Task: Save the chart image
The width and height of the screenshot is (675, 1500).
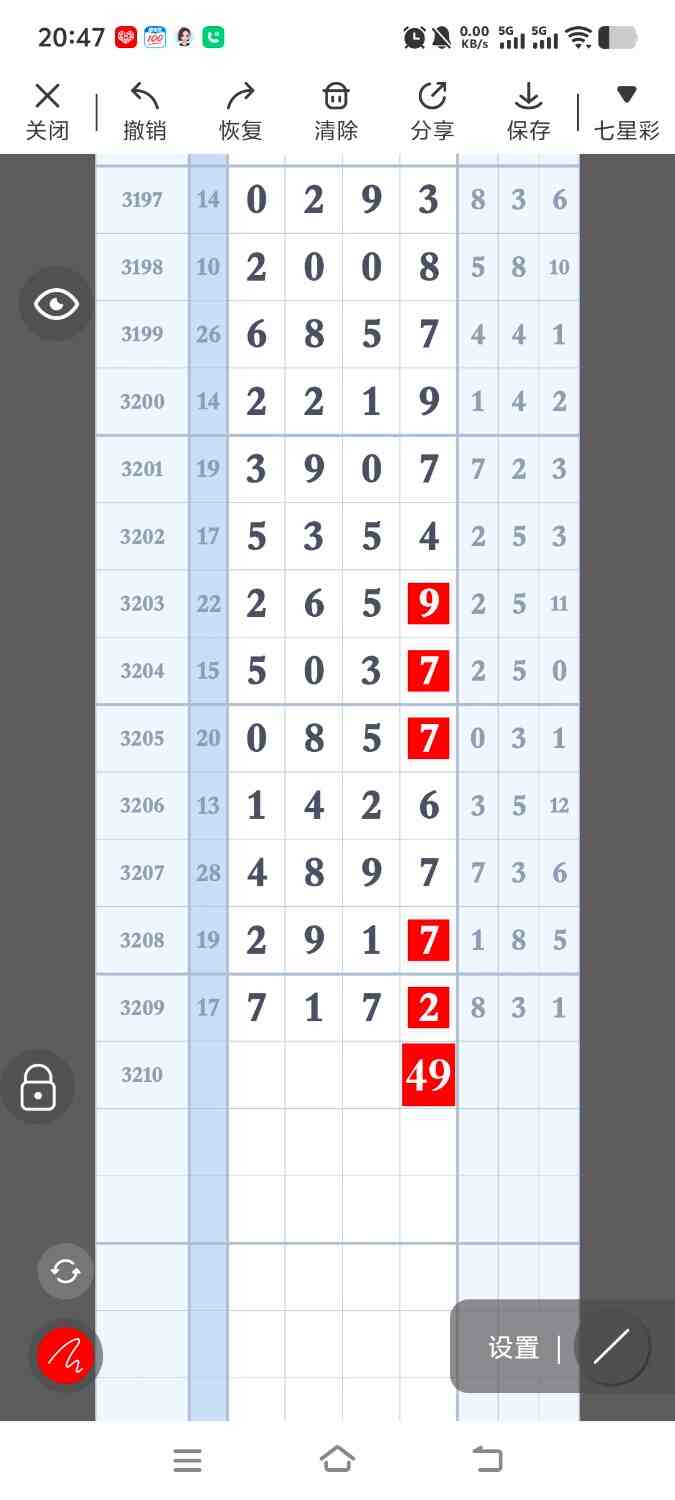Action: pos(528,111)
